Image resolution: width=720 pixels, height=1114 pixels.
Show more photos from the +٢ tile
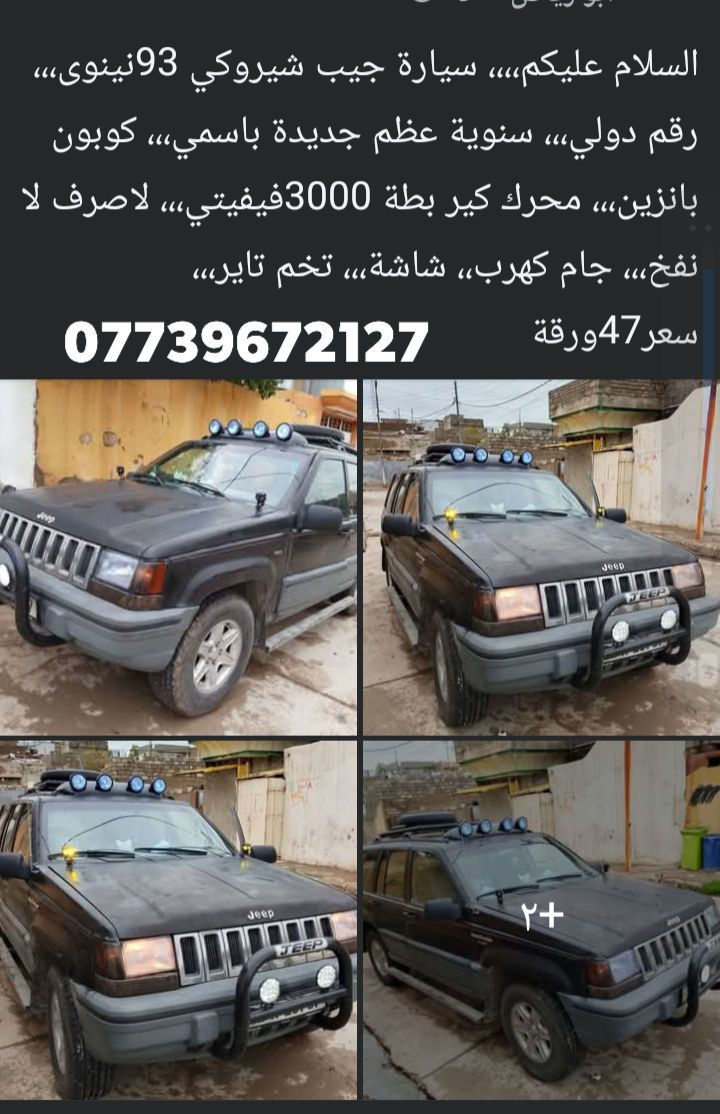pyautogui.click(x=541, y=919)
